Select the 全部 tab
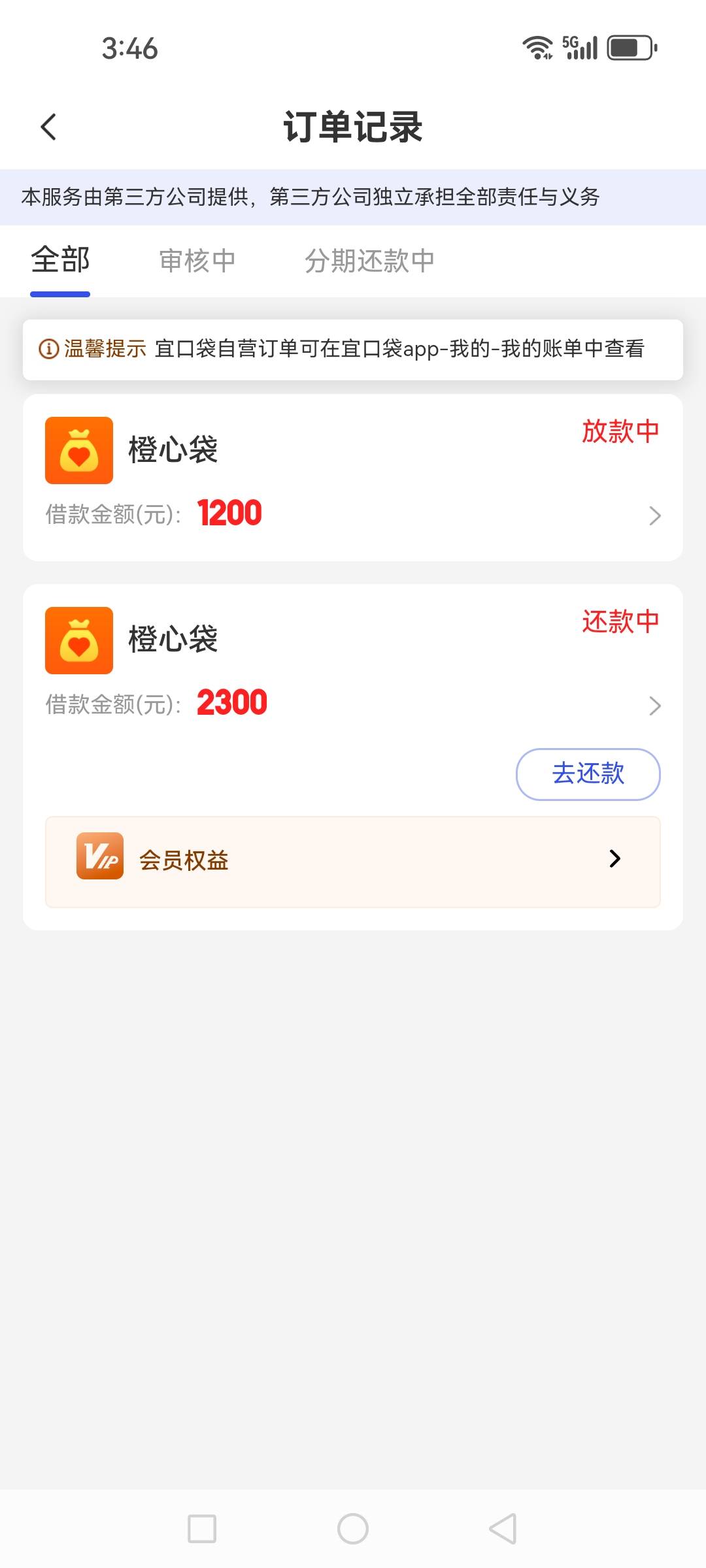Viewport: 706px width, 1568px height. pyautogui.click(x=60, y=261)
